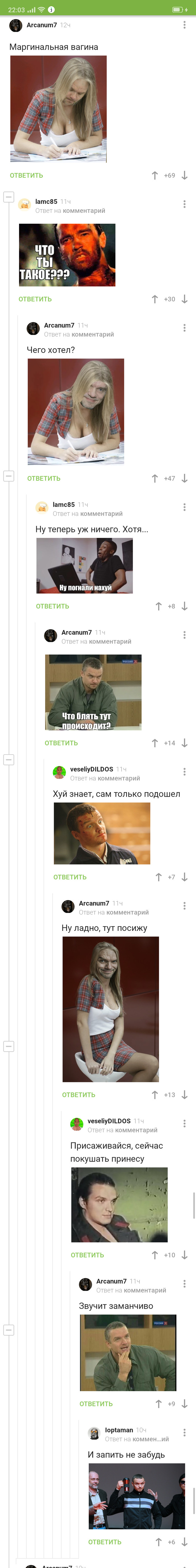View the image in 'Ну ладно, тут посижу' comment

coord(110,1009)
